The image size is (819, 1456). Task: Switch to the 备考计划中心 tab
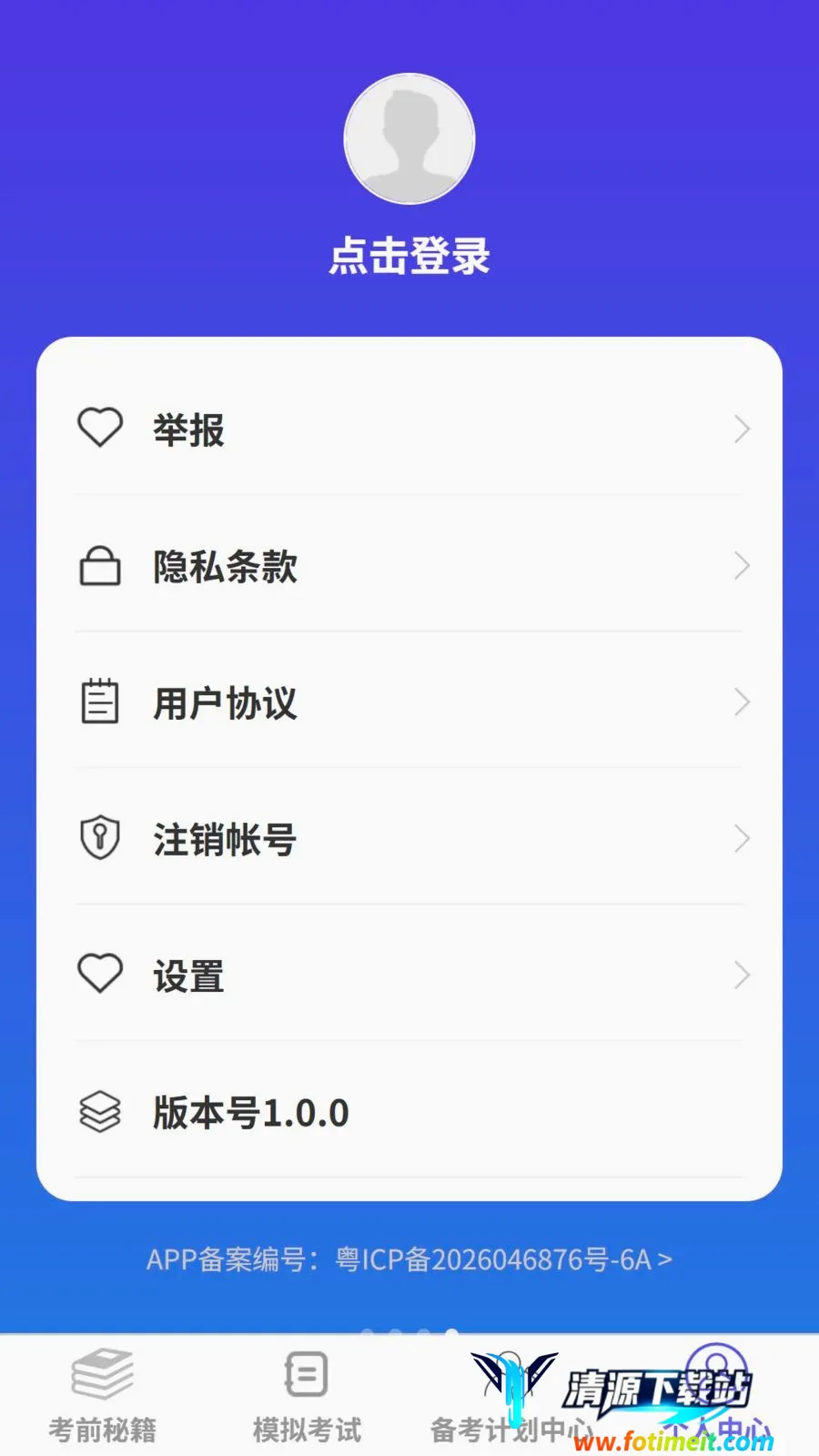pyautogui.click(x=511, y=1396)
